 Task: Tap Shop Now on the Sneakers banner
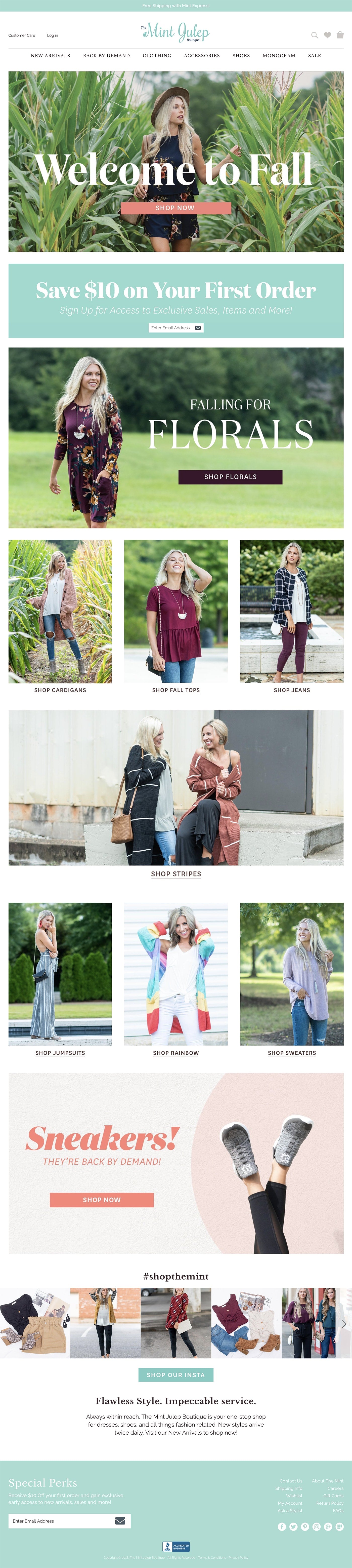102,1200
